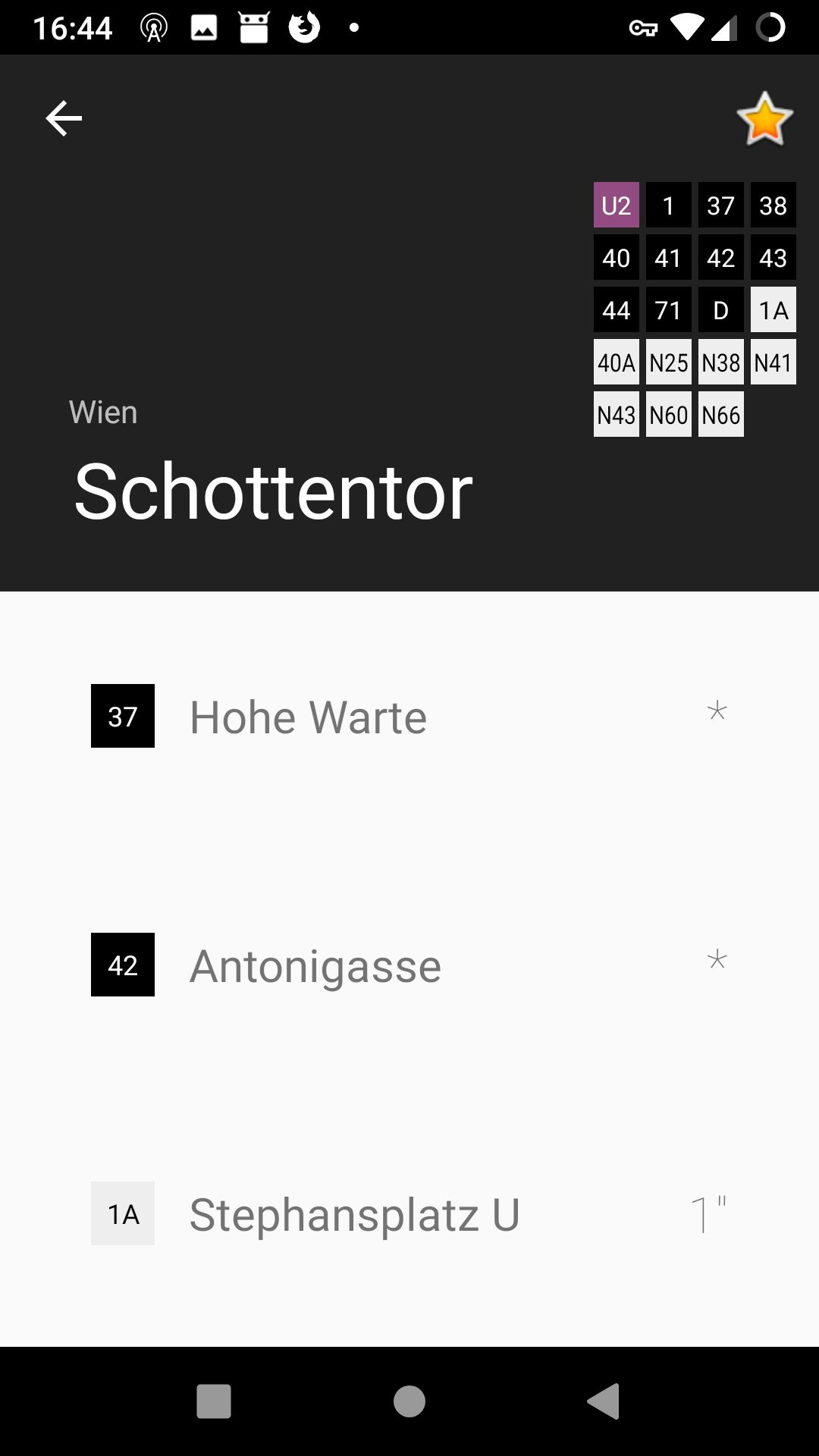Select the N41 night line chip
The height and width of the screenshot is (1456, 819).
(773, 362)
